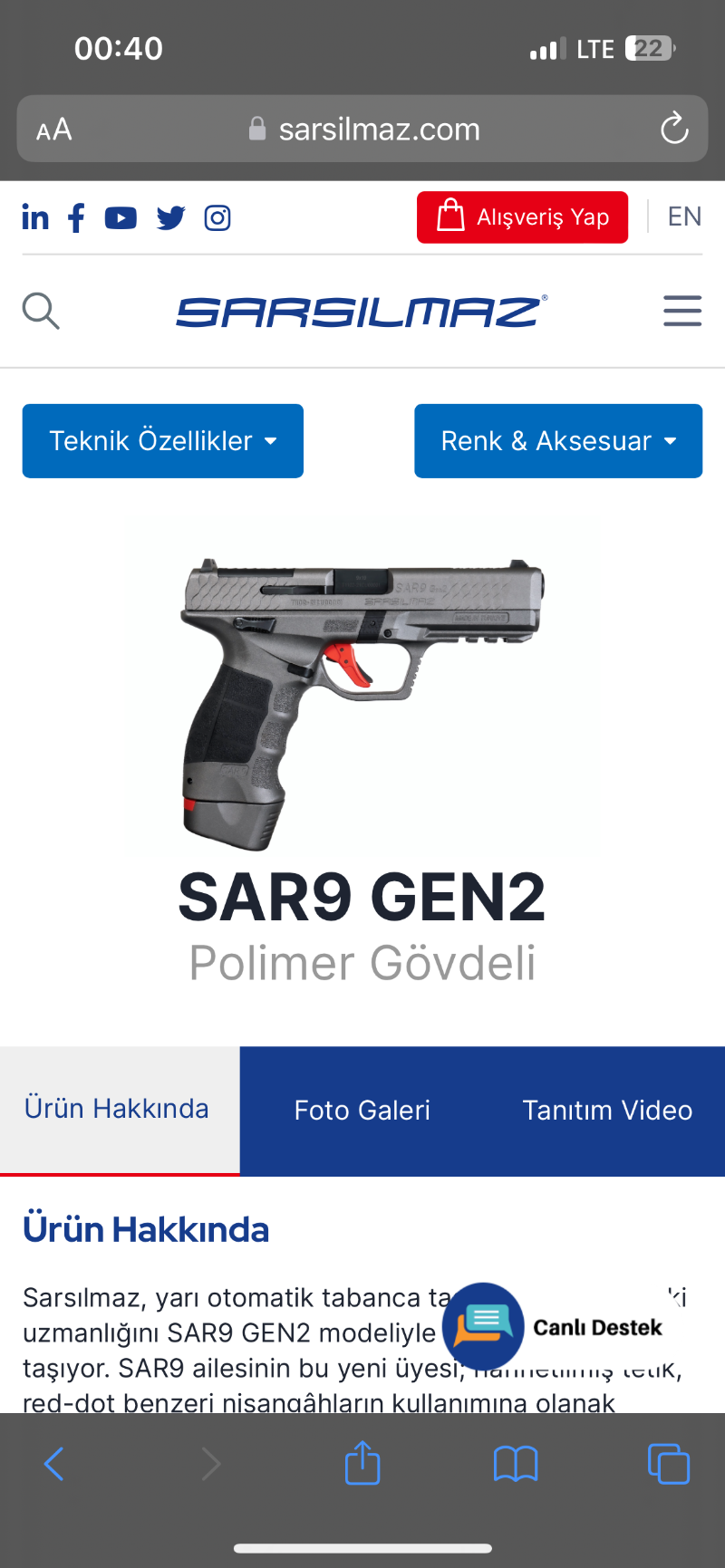This screenshot has height=1568, width=725.
Task: Expand the Teknik Özellikler dropdown
Action: click(163, 441)
